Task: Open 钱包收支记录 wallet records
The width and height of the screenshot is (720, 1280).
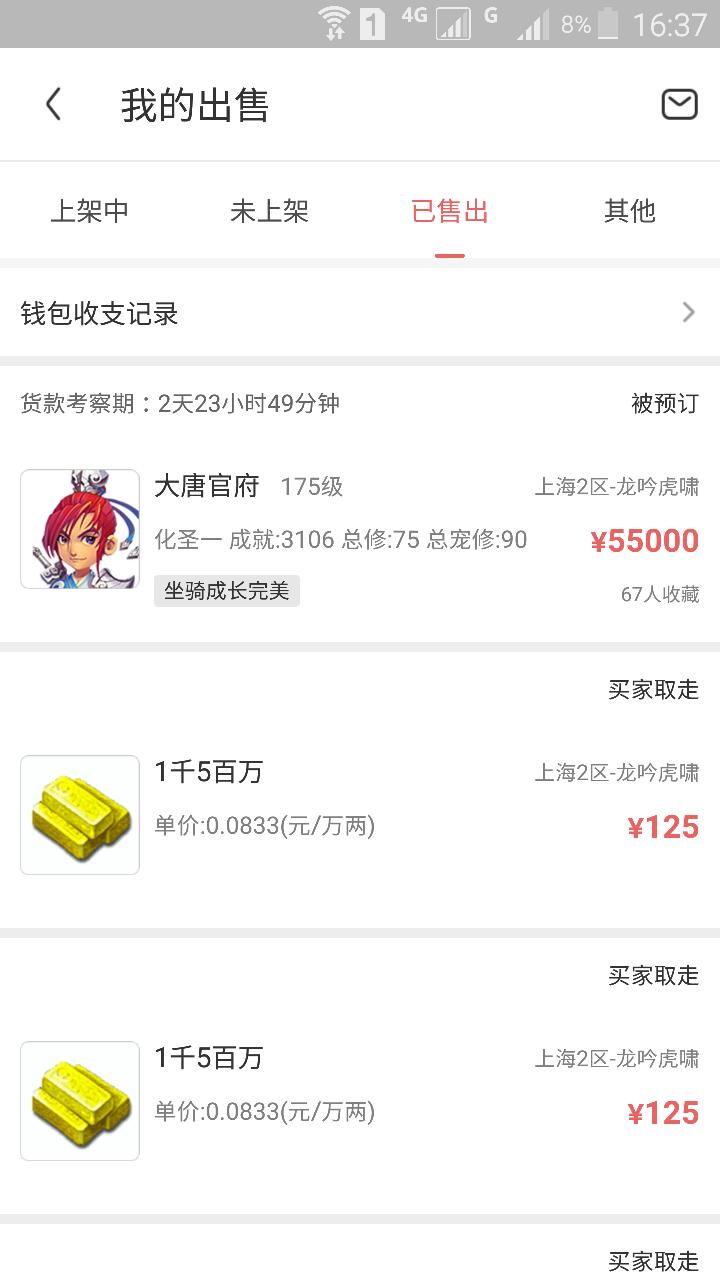Action: click(360, 313)
